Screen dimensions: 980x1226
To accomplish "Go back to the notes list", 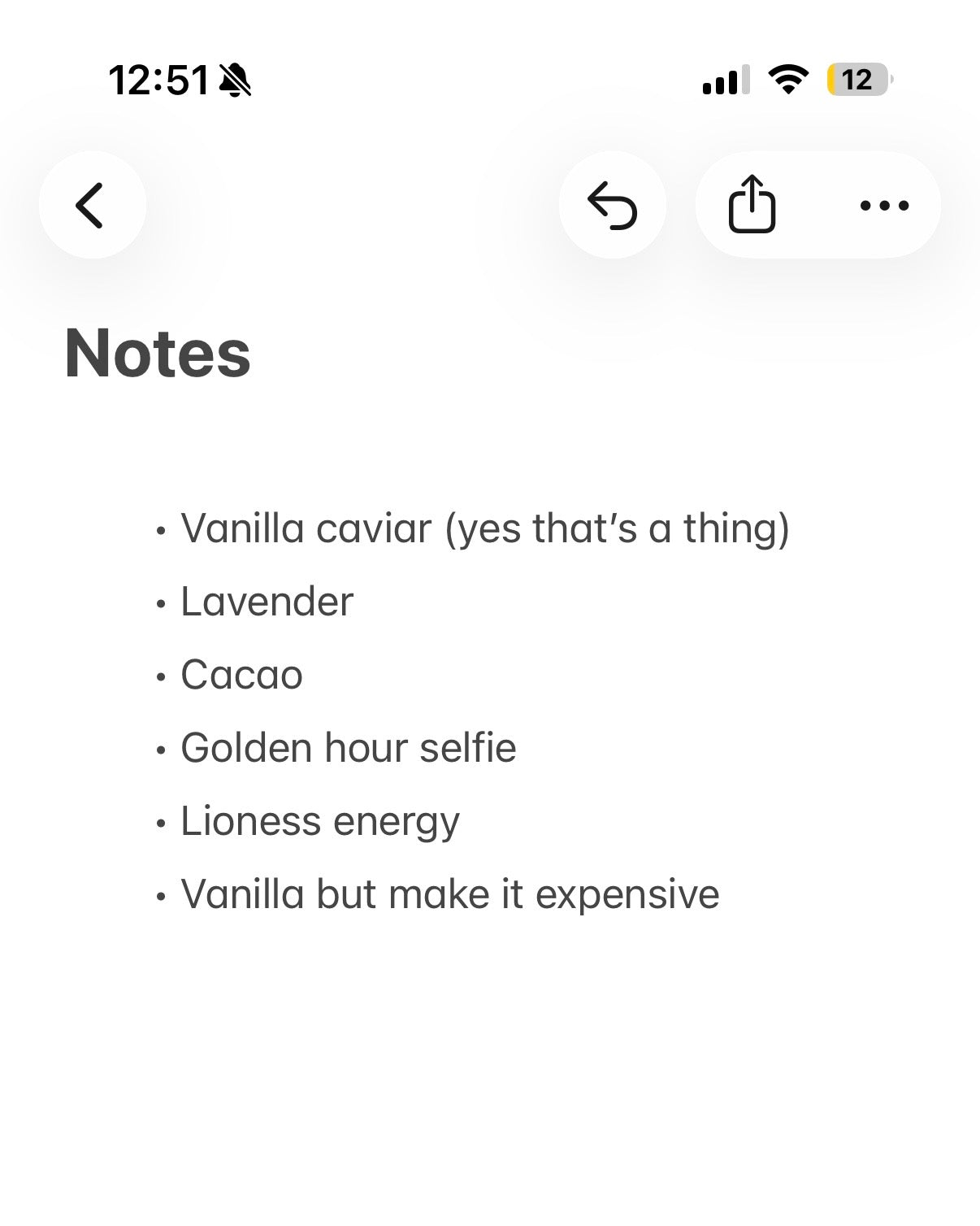I will pos(91,205).
